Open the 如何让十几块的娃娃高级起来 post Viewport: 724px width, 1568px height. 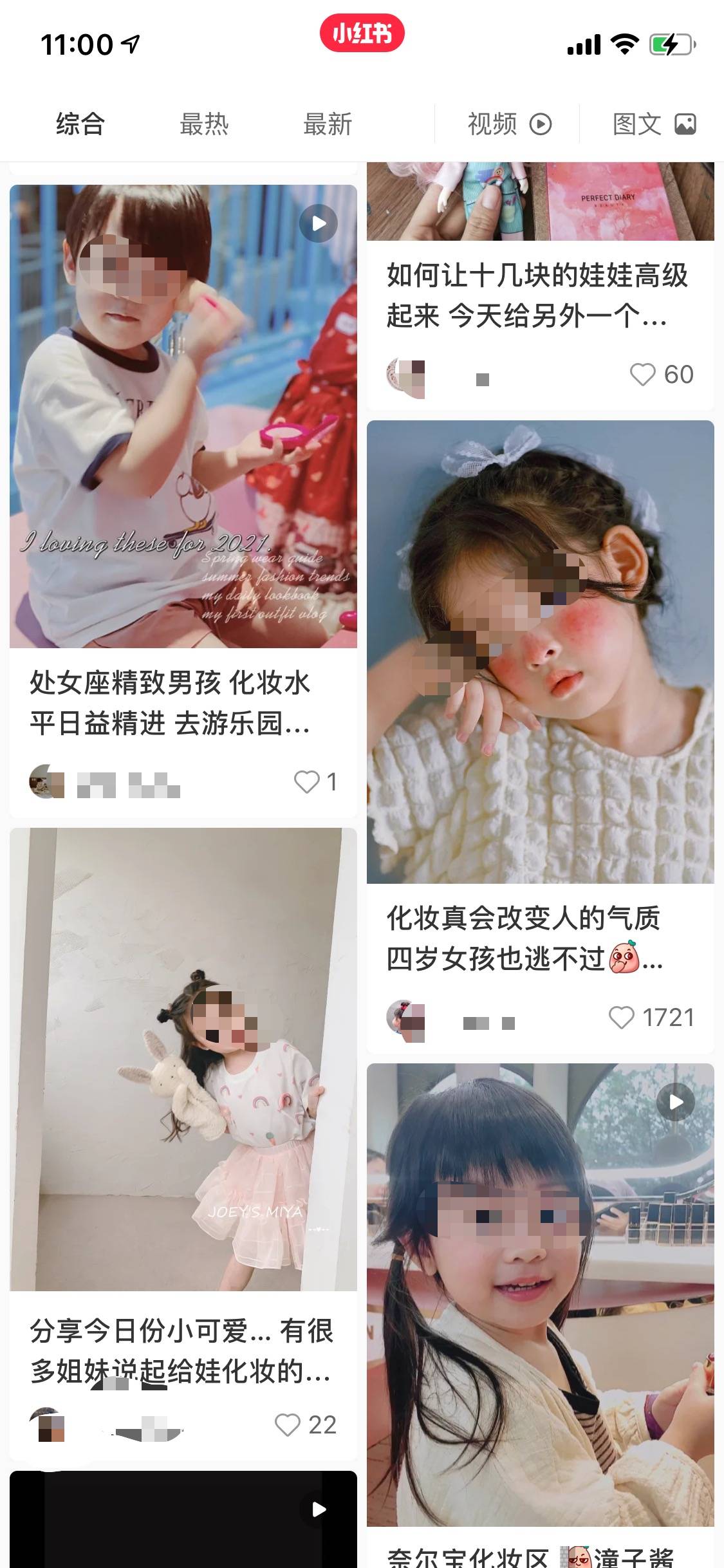537,295
